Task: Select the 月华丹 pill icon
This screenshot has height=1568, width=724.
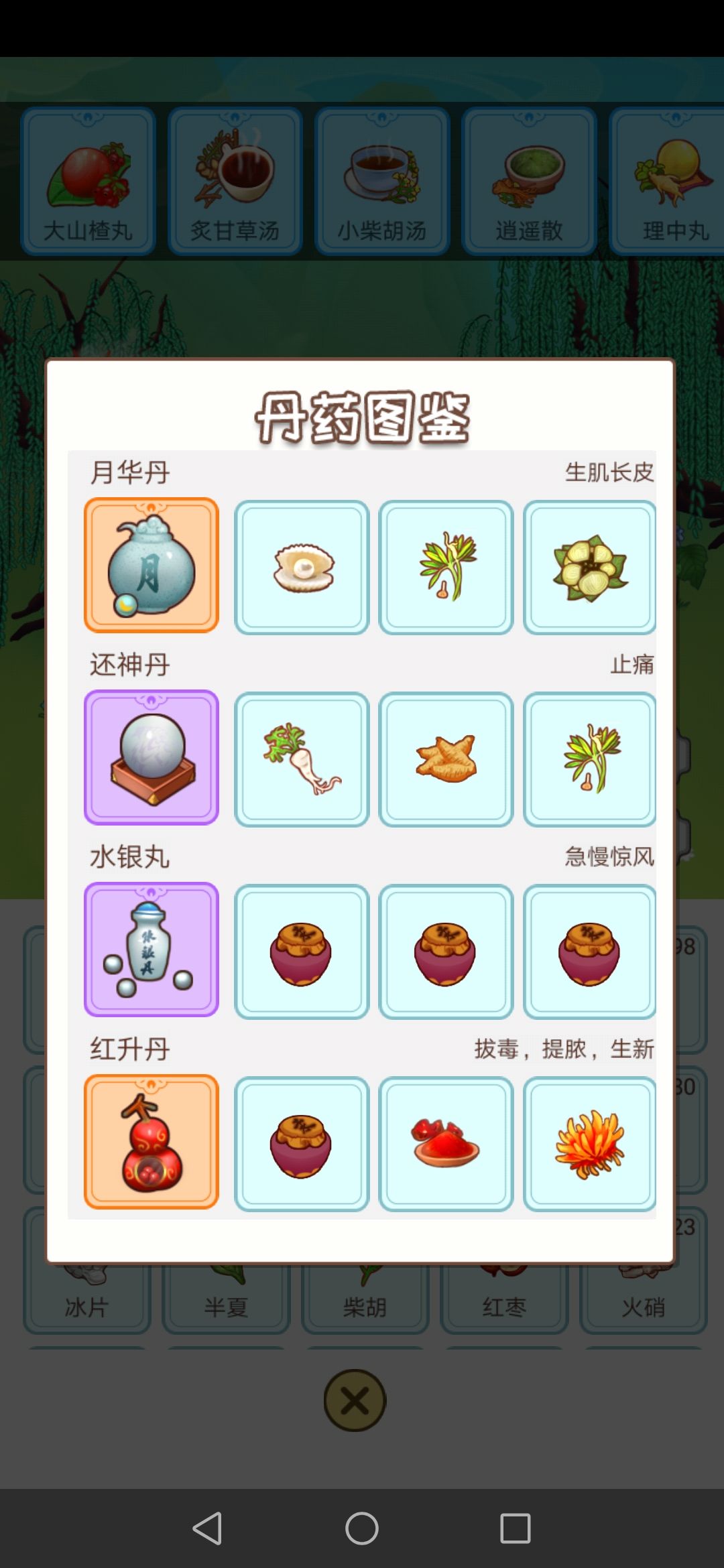Action: 151,565
